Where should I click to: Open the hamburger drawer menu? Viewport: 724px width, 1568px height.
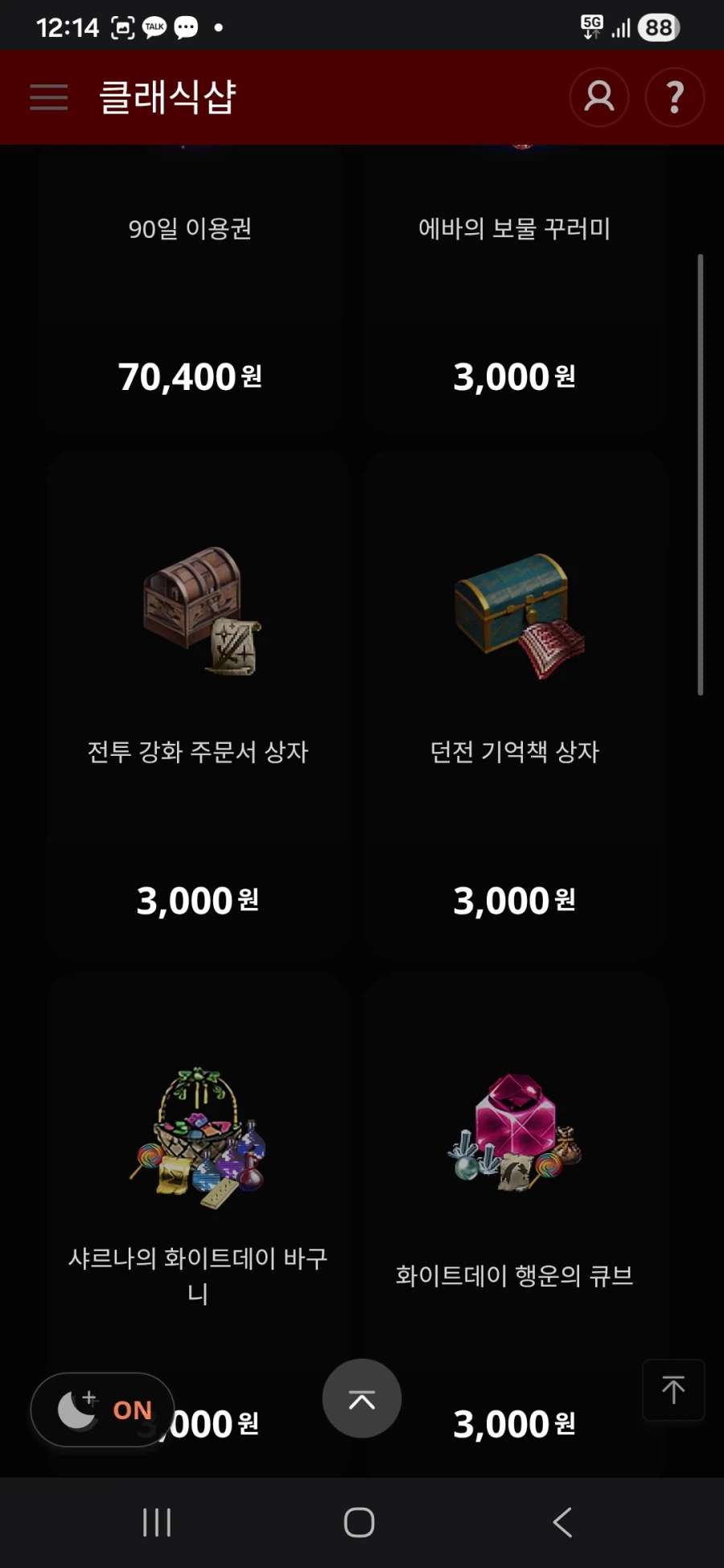coord(49,98)
